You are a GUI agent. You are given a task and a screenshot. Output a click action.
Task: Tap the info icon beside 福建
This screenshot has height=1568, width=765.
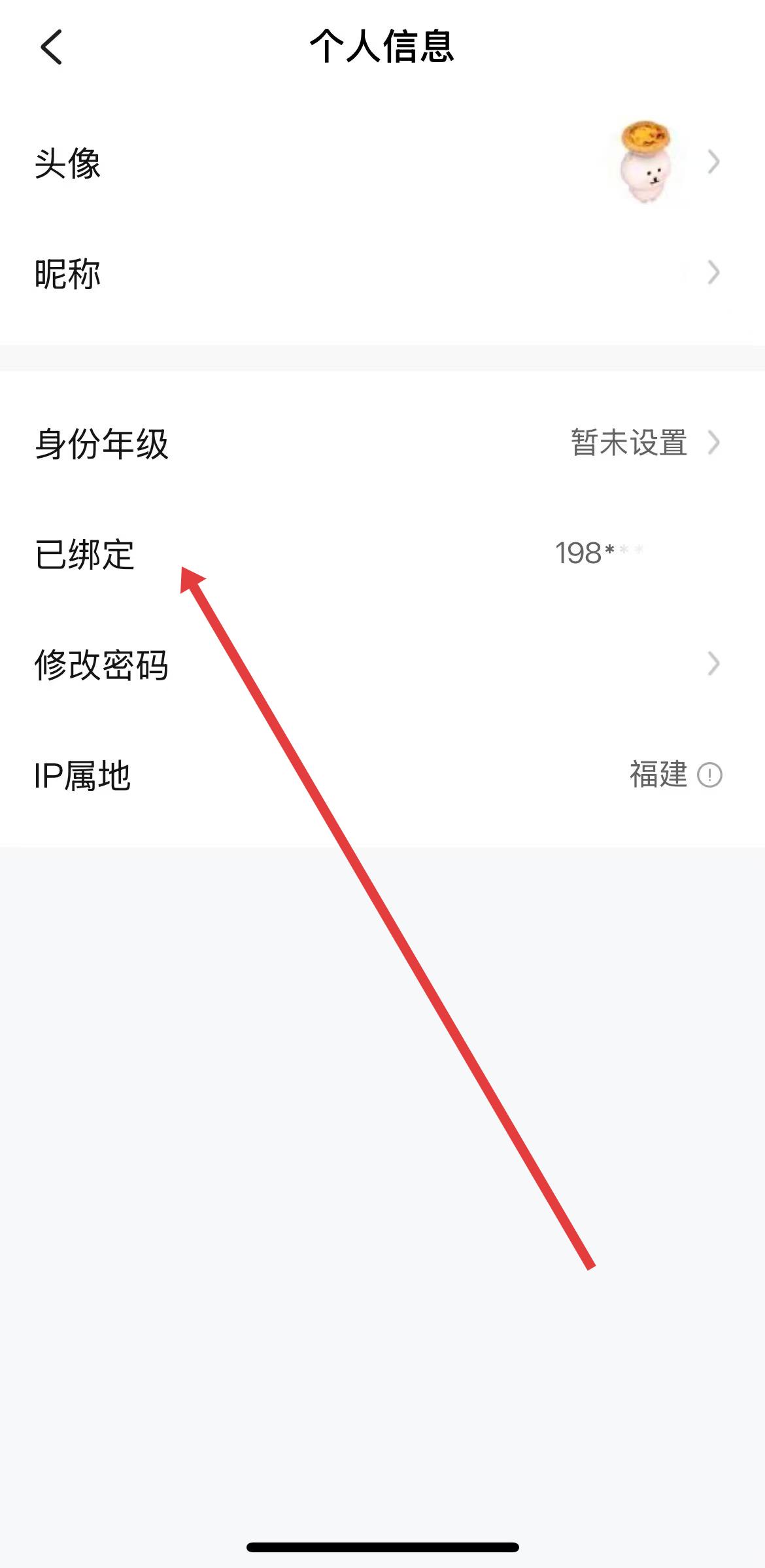pyautogui.click(x=709, y=775)
